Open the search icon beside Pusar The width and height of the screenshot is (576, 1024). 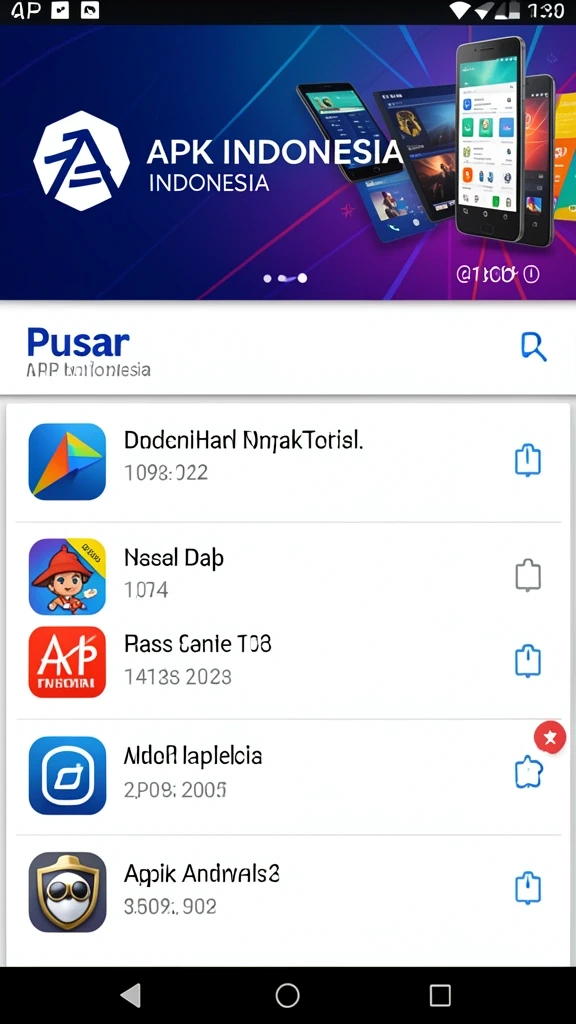[x=533, y=346]
